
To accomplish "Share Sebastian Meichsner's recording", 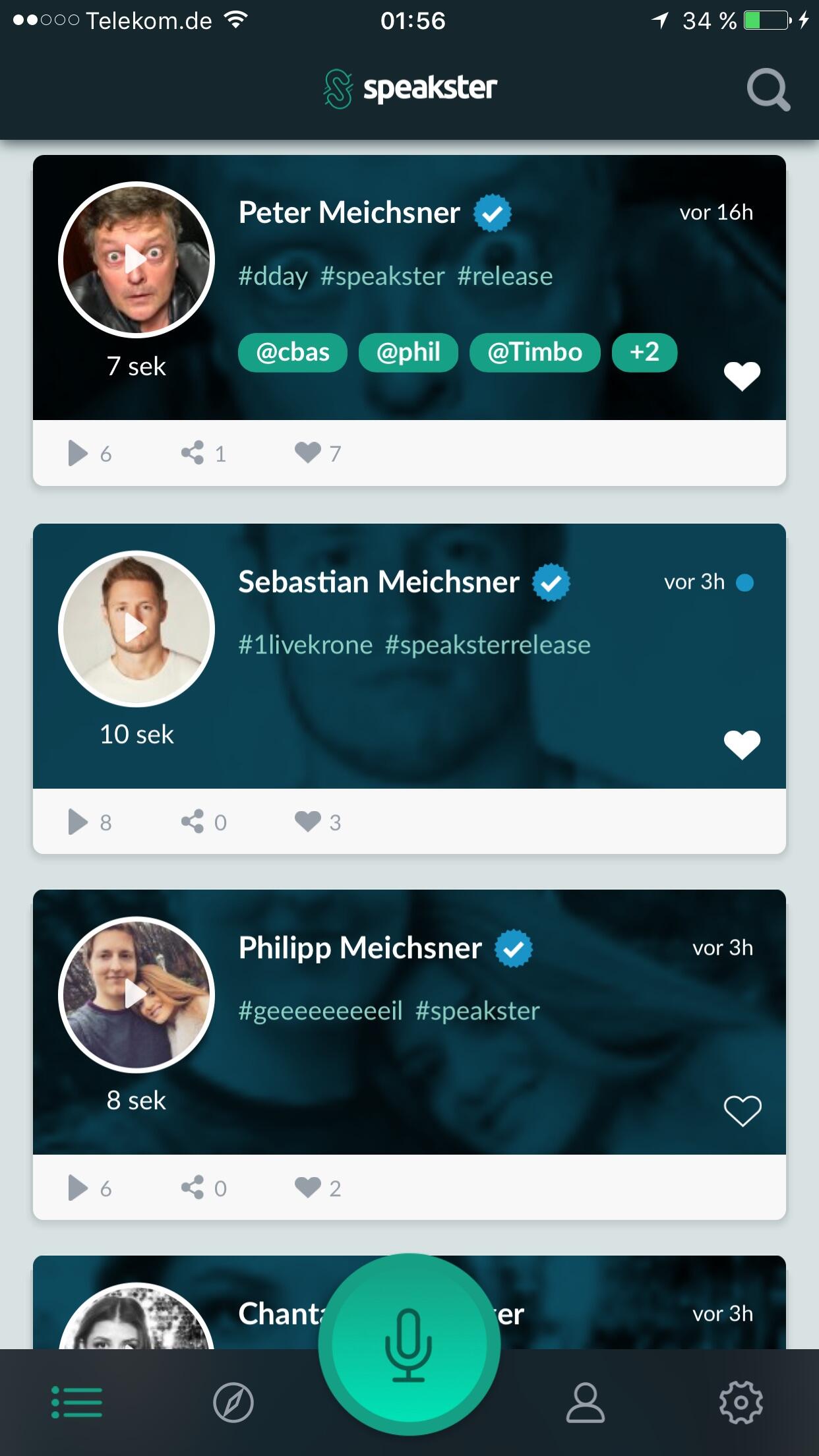I will point(193,822).
